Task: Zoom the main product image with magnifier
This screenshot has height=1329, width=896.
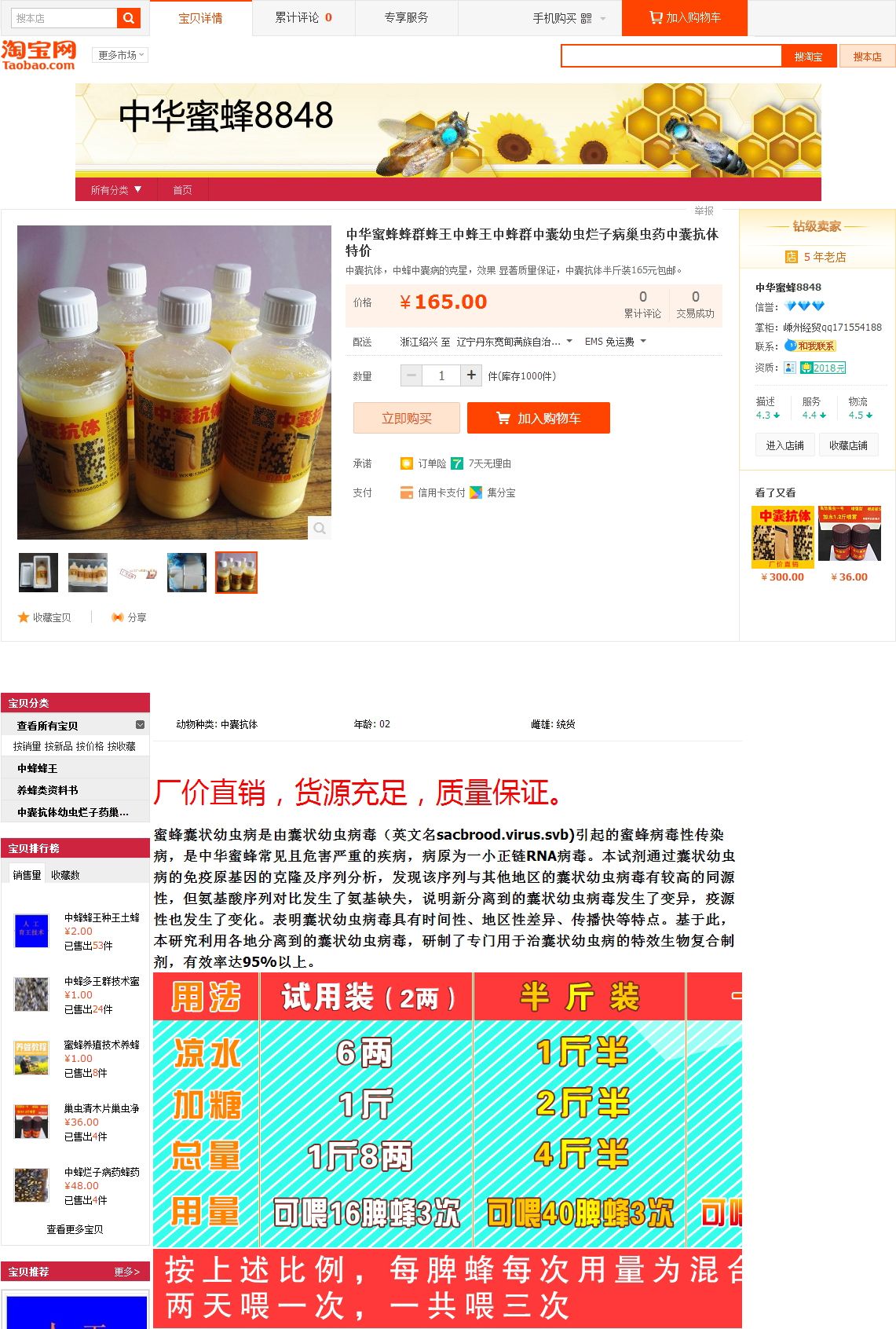Action: pos(319,528)
